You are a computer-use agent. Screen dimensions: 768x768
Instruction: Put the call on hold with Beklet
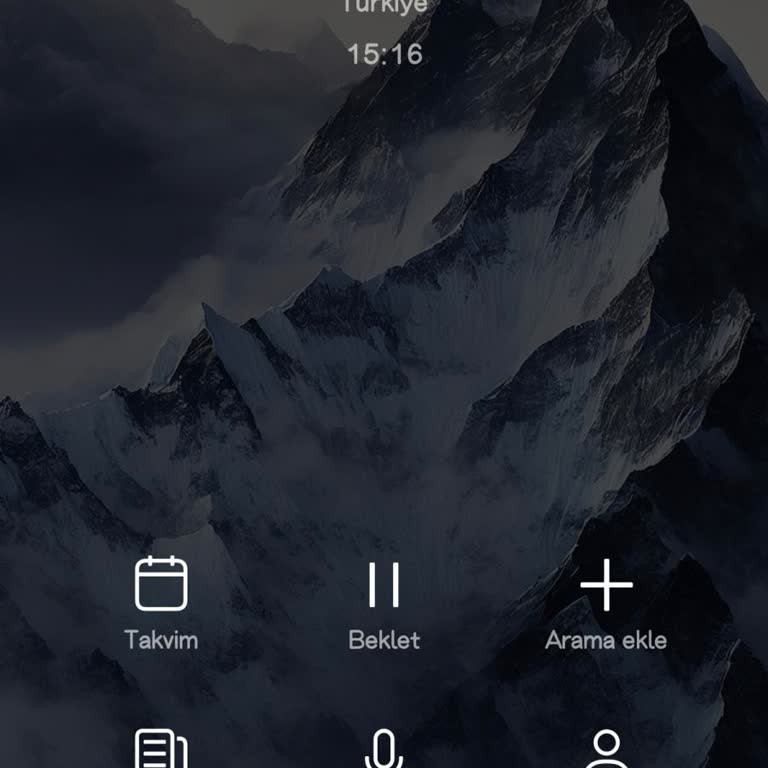[x=384, y=585]
